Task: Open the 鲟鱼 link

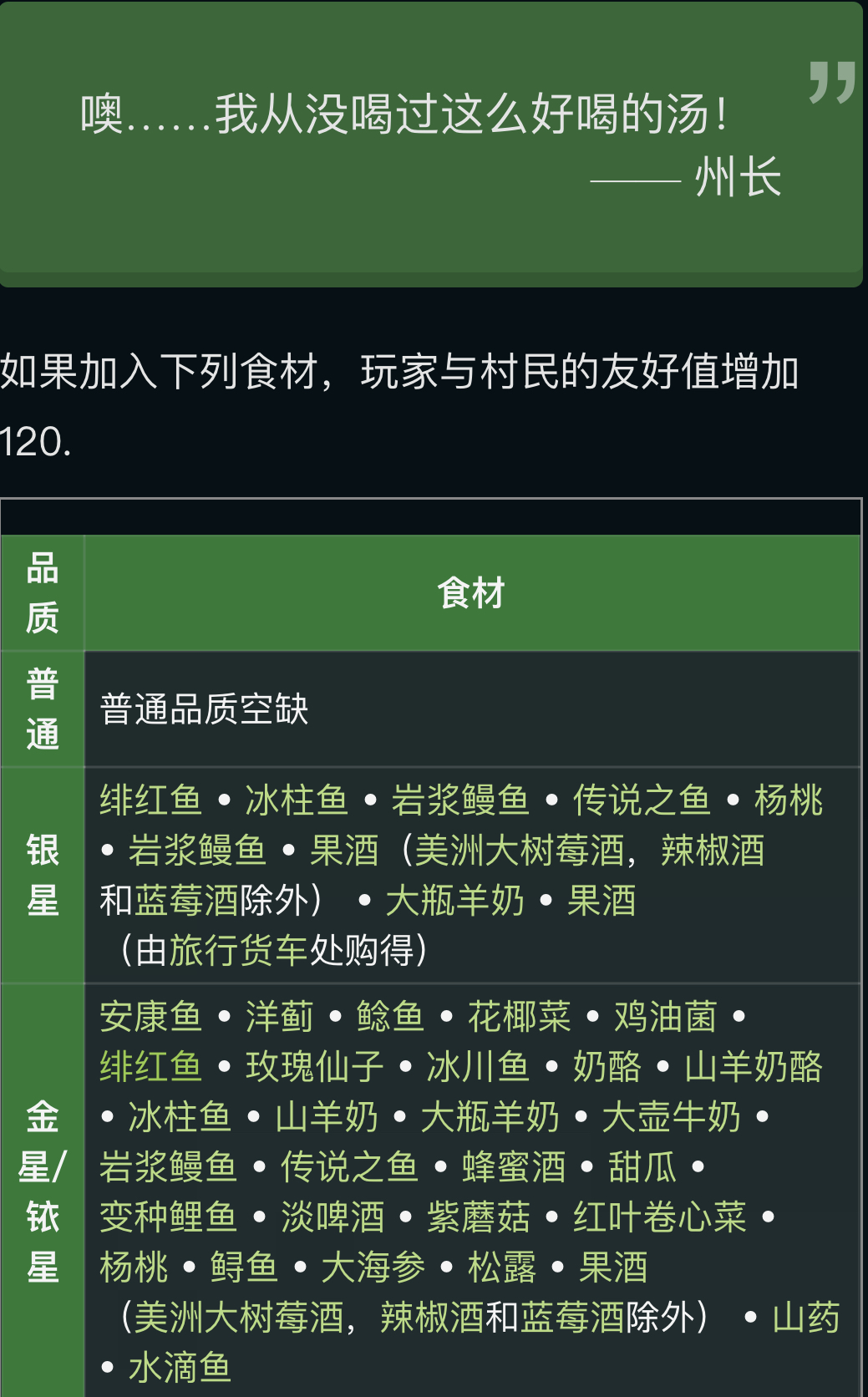Action: pos(244,1267)
